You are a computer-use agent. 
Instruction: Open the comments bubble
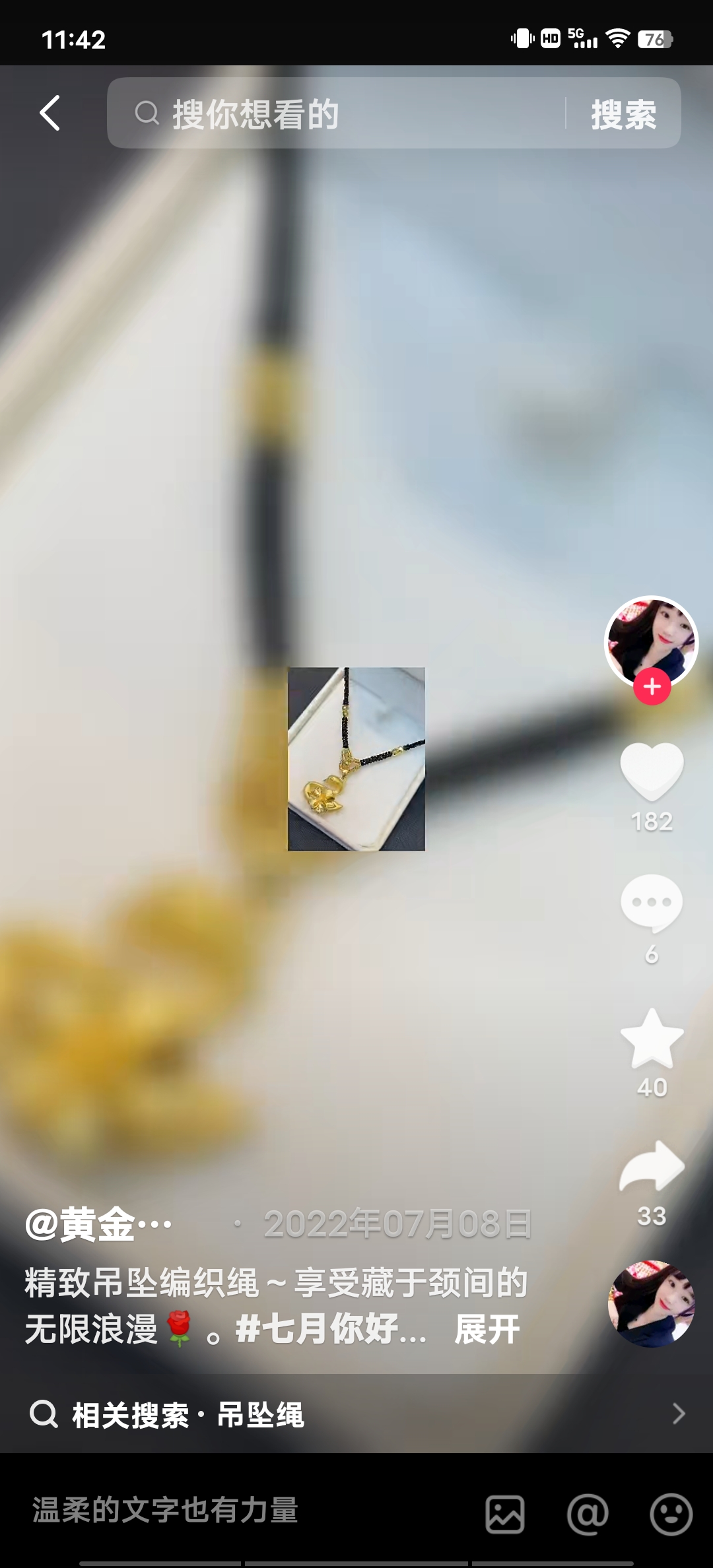(x=652, y=902)
